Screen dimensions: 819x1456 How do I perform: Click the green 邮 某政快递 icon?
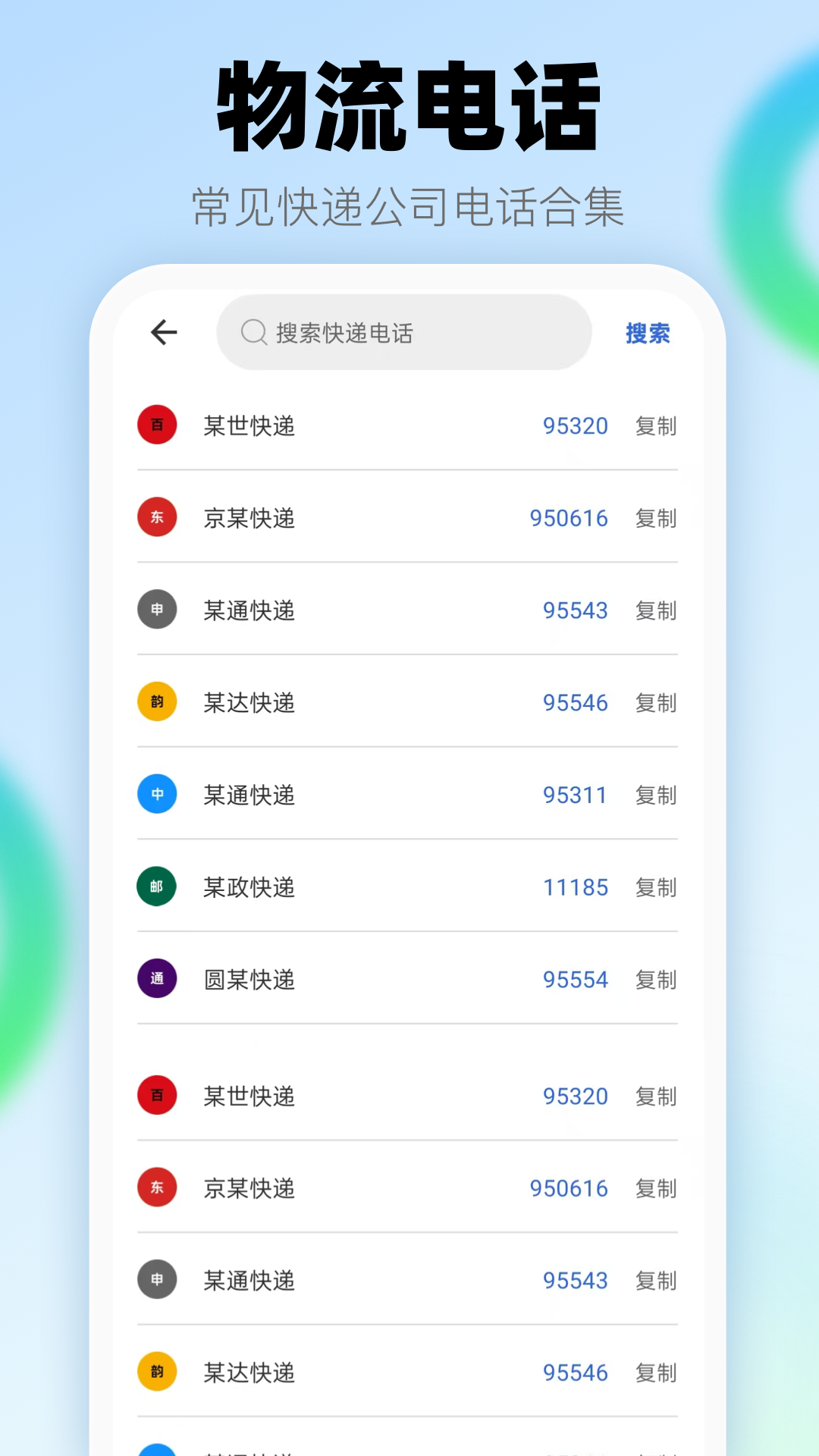click(x=157, y=886)
